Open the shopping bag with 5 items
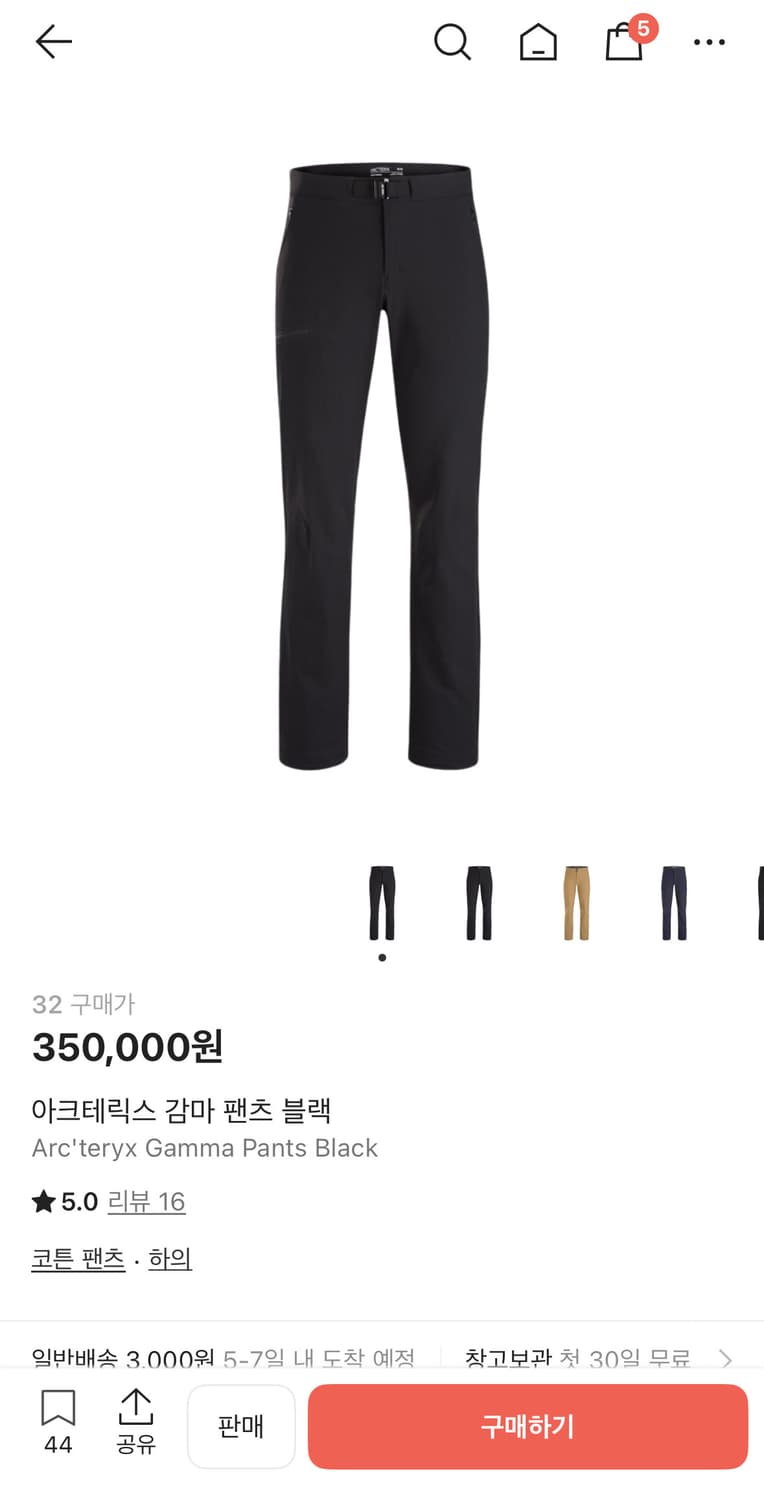Image resolution: width=764 pixels, height=1500 pixels. [624, 46]
